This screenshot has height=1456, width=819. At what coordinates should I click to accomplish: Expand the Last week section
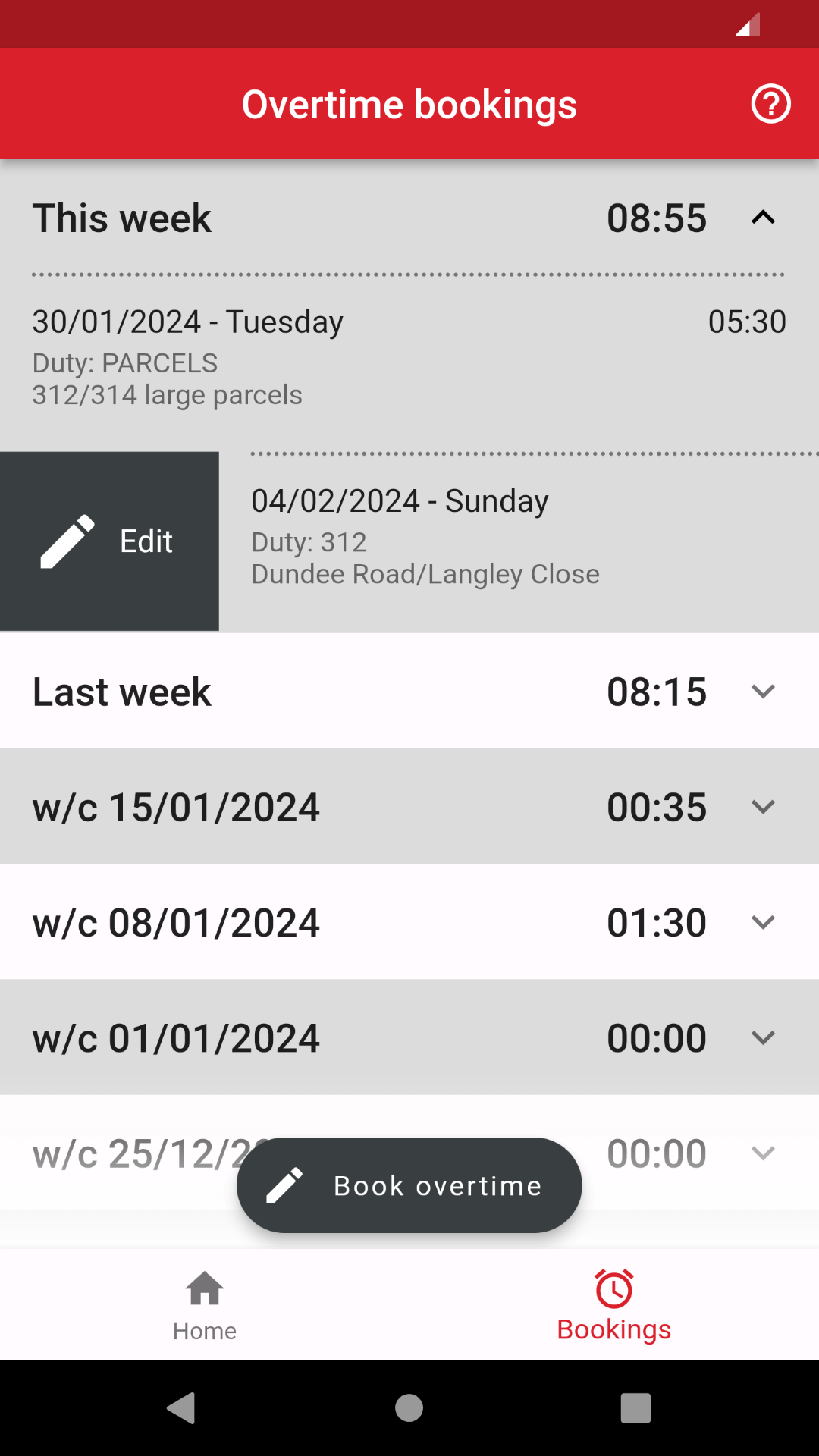click(x=409, y=692)
